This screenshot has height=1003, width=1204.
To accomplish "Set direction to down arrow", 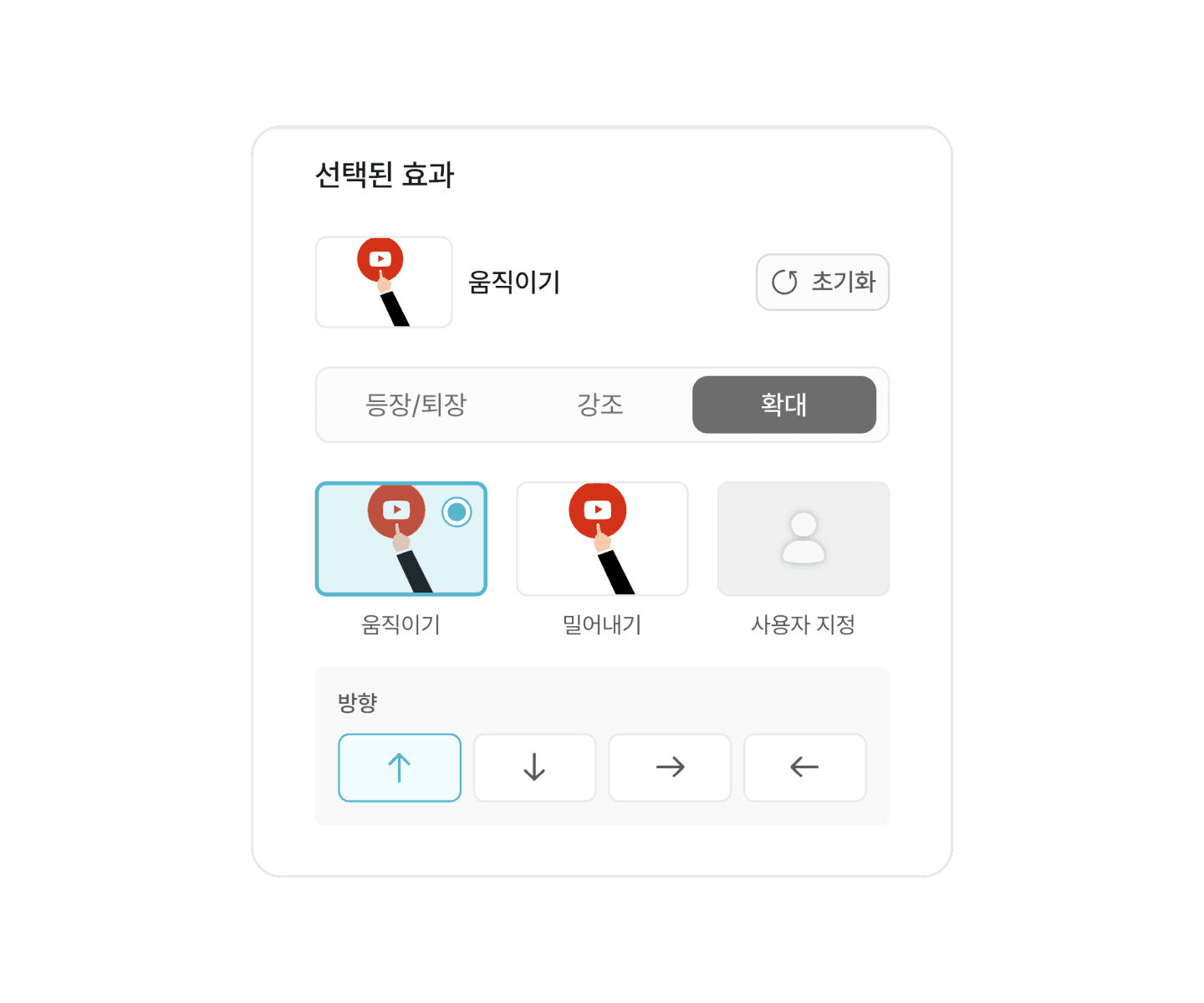I will tap(534, 767).
